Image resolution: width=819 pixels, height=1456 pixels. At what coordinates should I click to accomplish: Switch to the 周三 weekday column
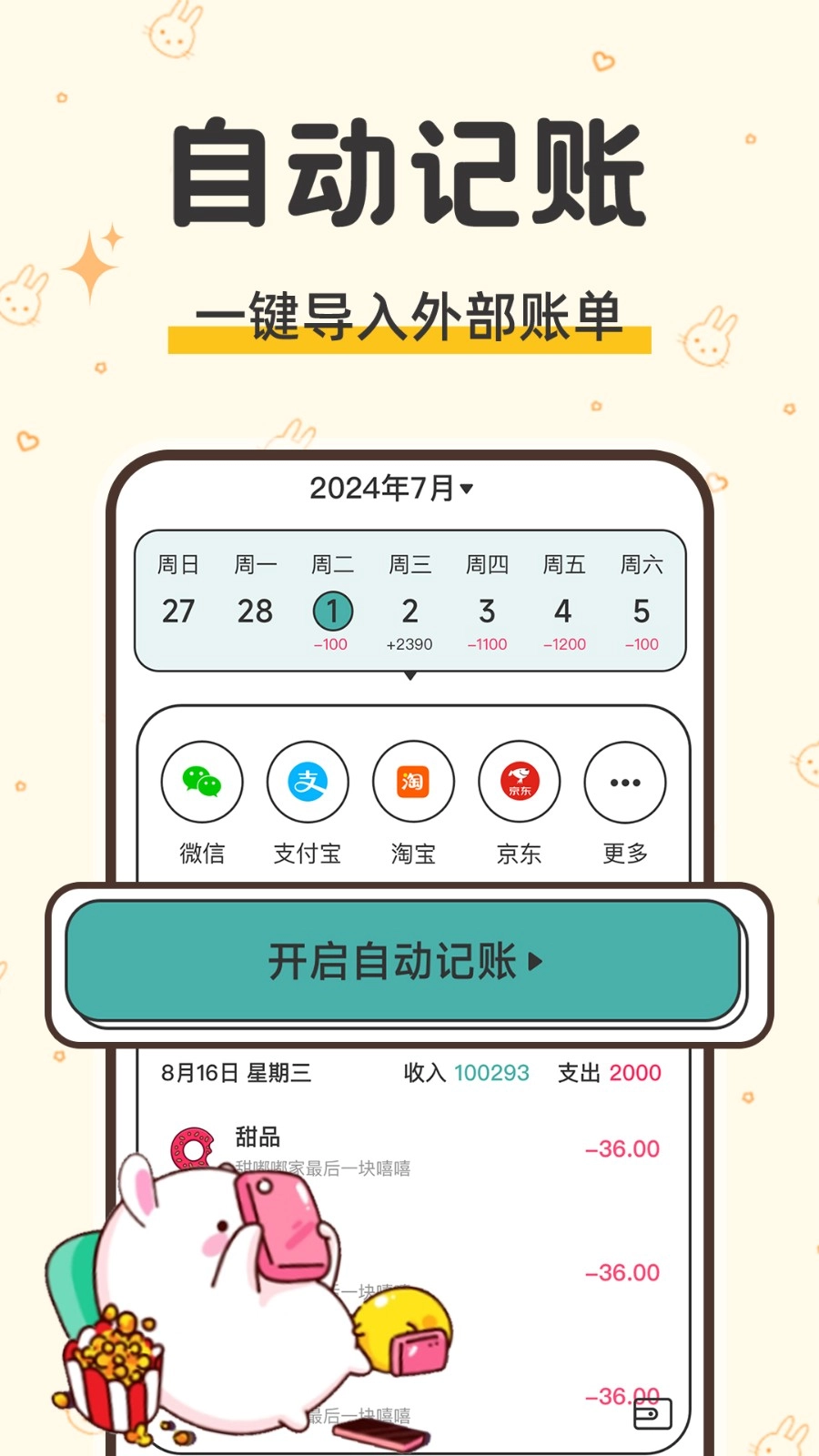pos(409,564)
